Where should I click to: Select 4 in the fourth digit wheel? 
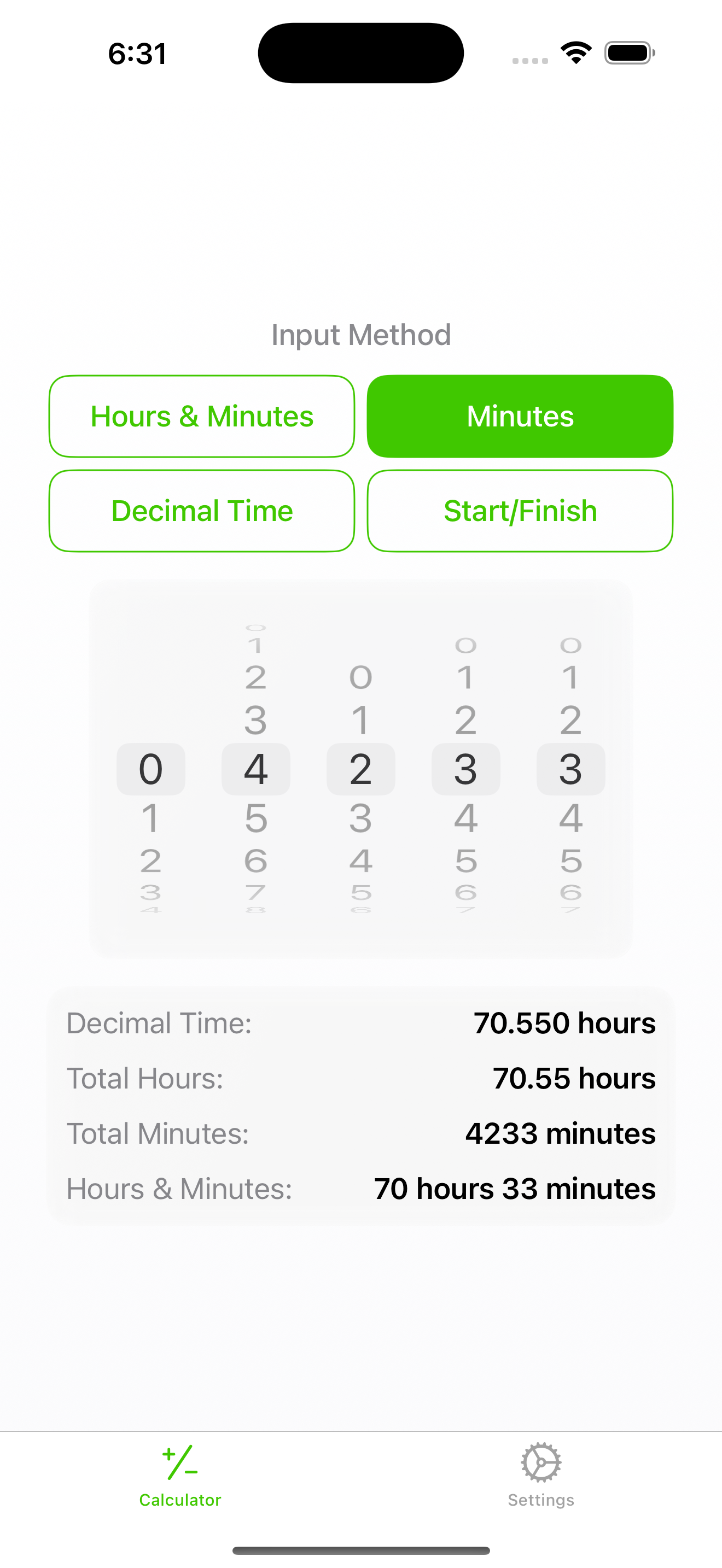465,818
